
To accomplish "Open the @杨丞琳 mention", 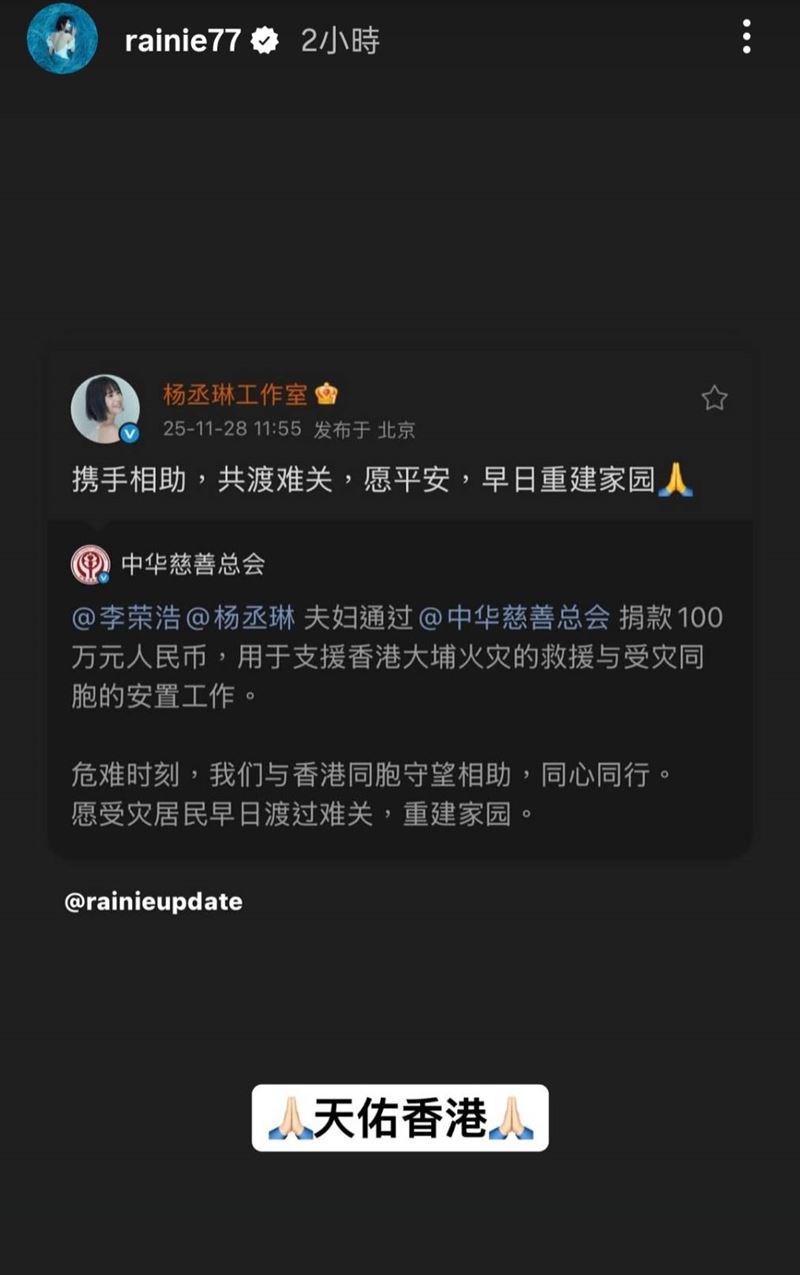I will pyautogui.click(x=243, y=618).
